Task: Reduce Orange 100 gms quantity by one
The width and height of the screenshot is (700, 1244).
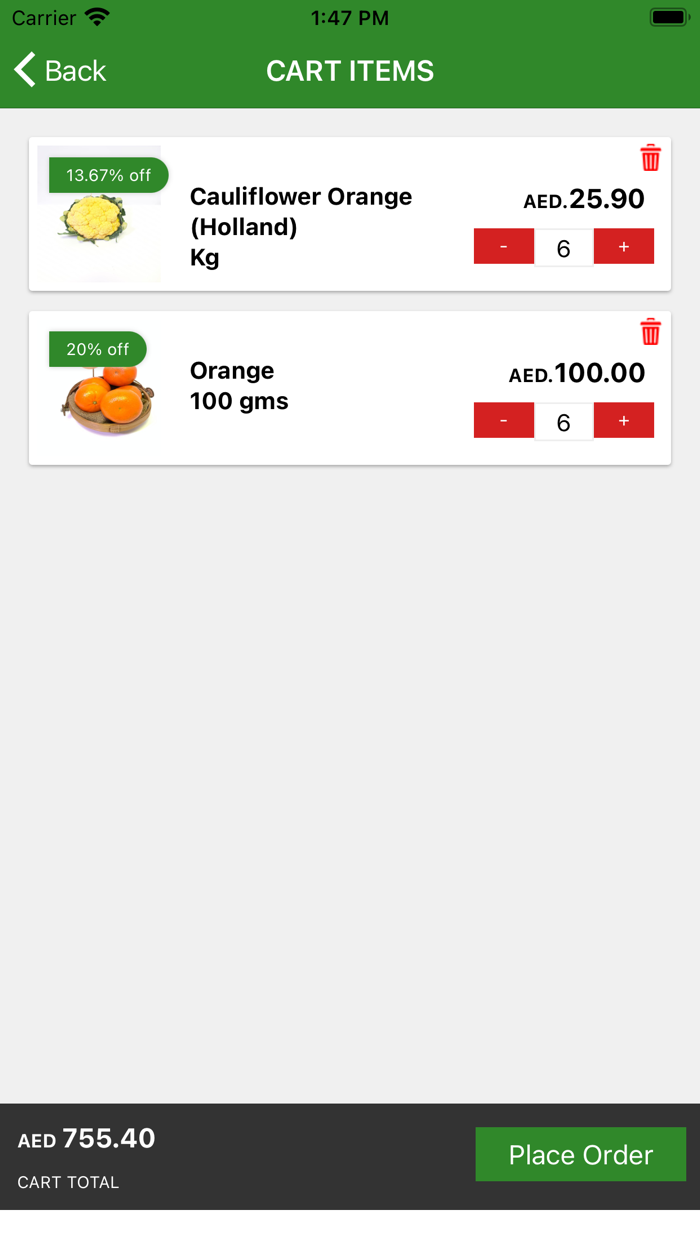Action: click(503, 420)
